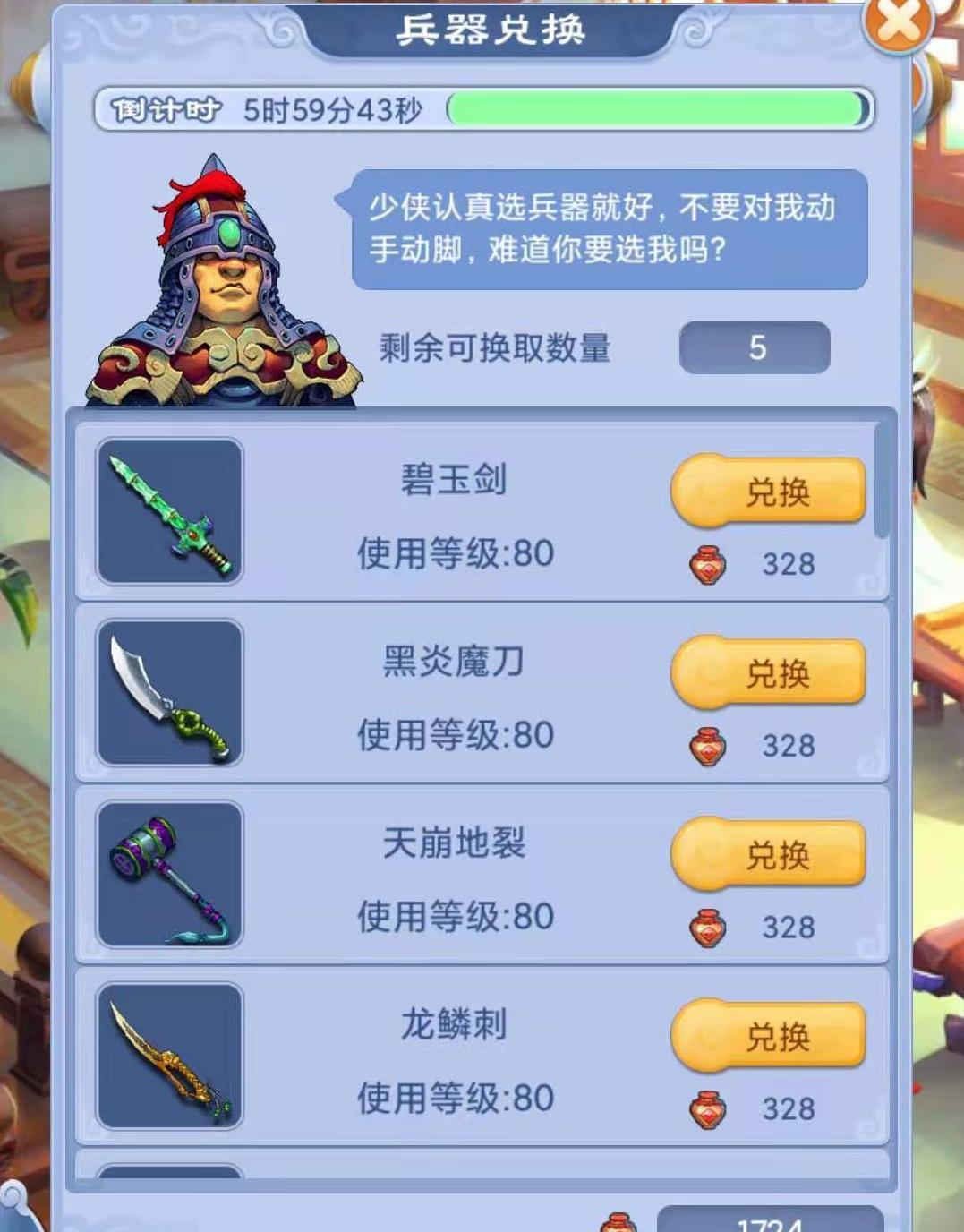Viewport: 964px width, 1232px height.
Task: Redeem the 黑炎魔刀 weapon
Action: pyautogui.click(x=769, y=672)
